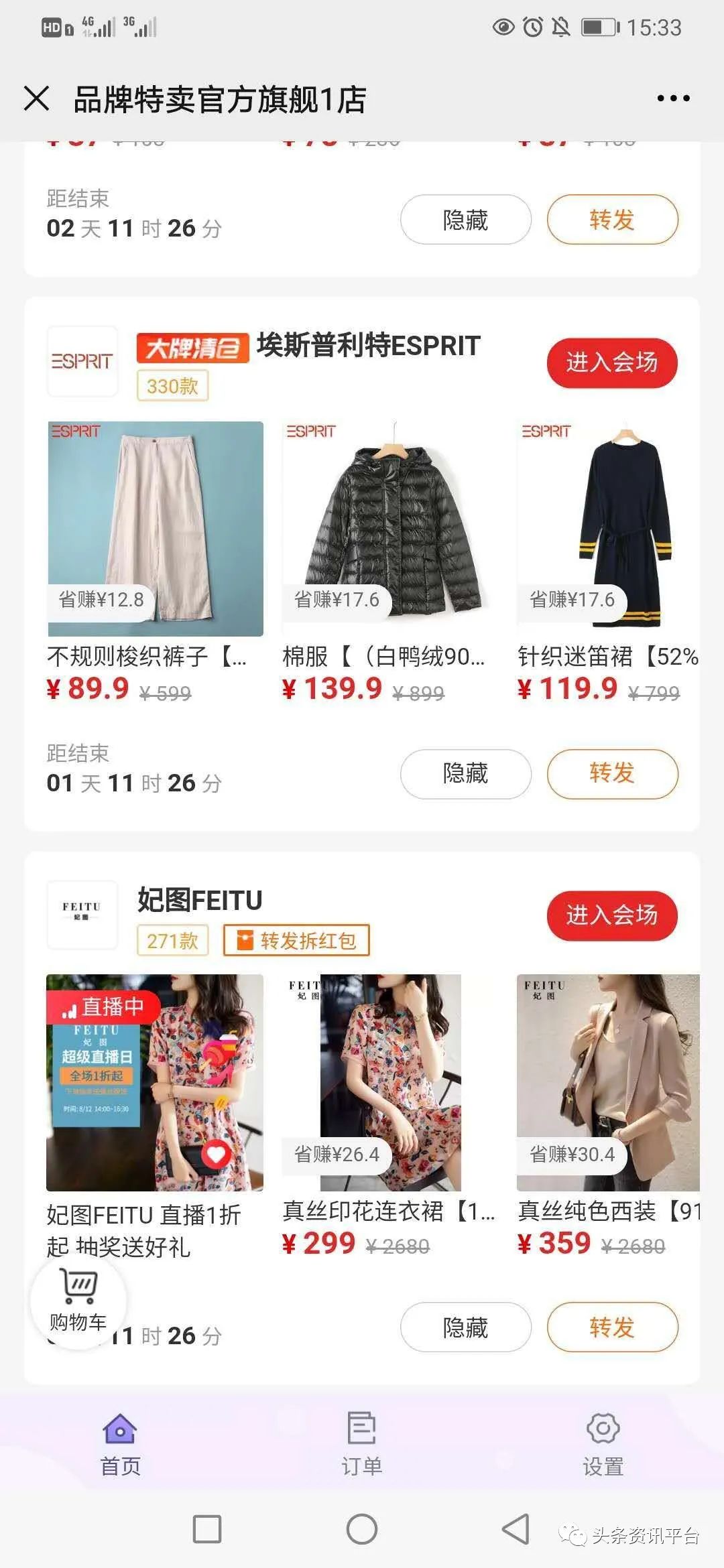Go to the 订单 orders tab
This screenshot has height=1568, width=724.
coord(362,1445)
